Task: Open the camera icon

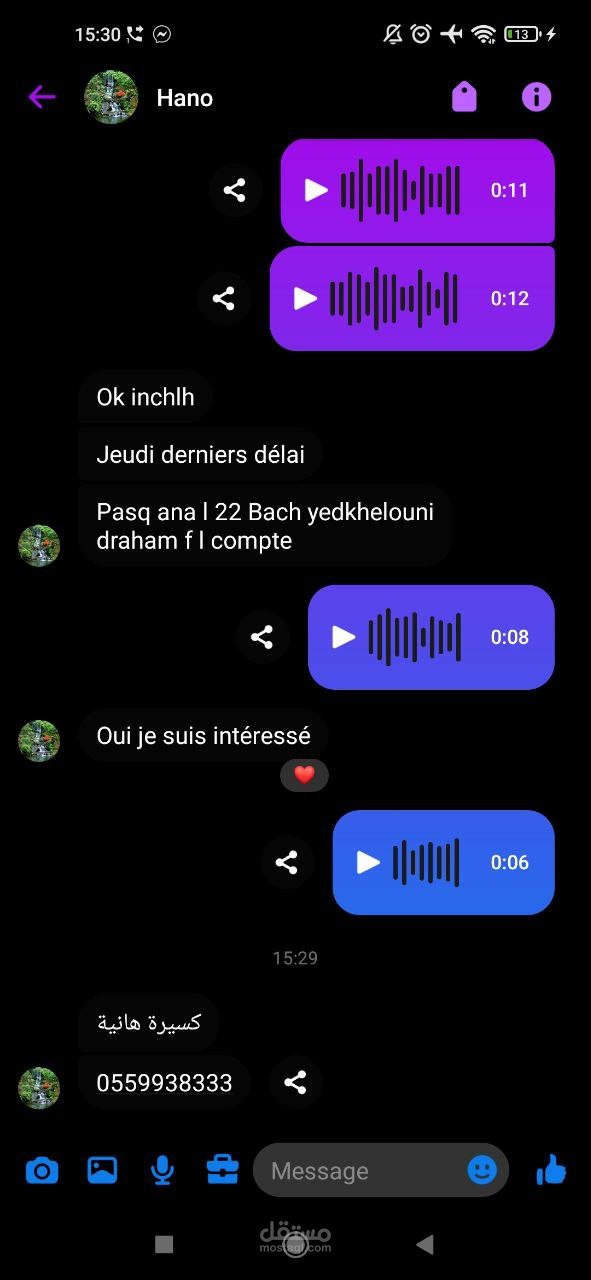Action: (x=41, y=1170)
